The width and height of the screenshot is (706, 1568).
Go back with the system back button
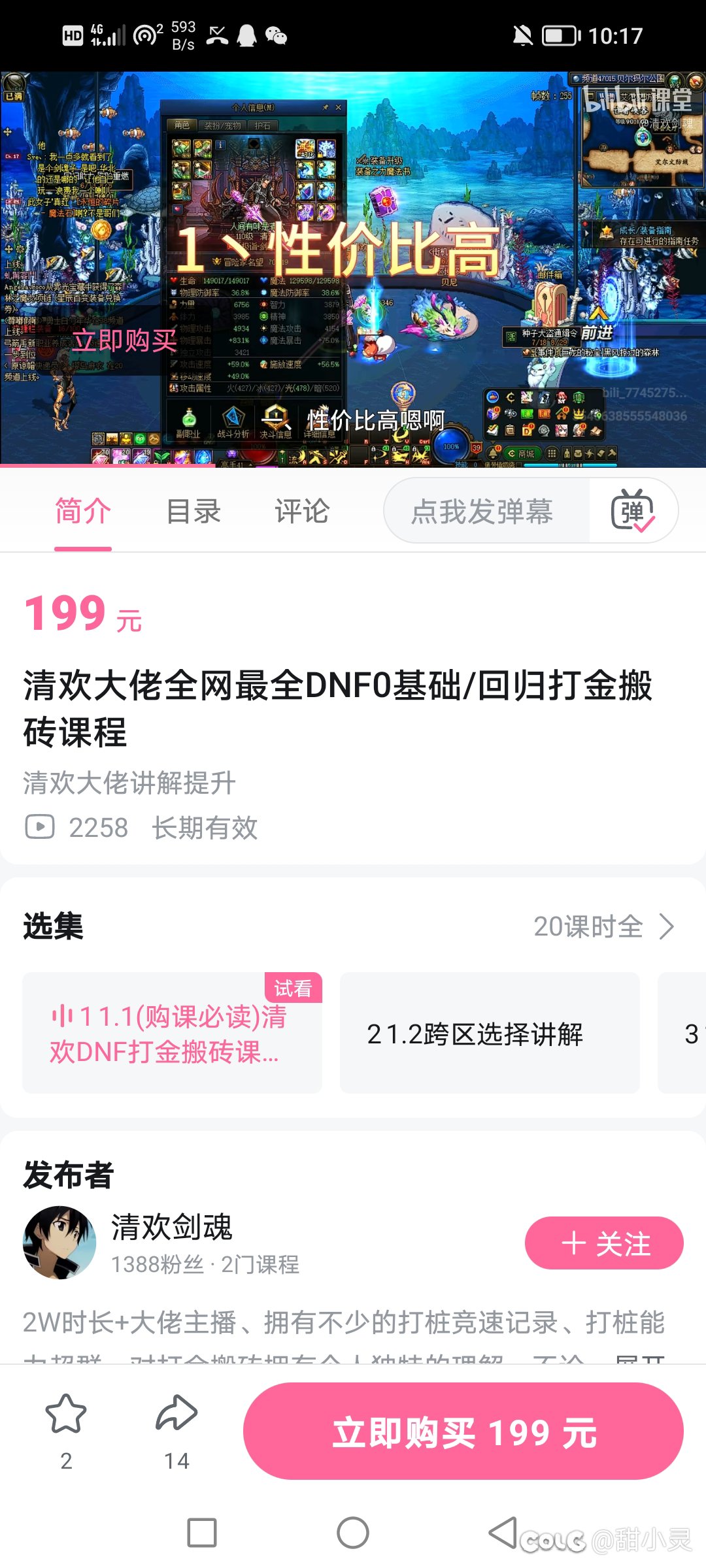click(x=503, y=1533)
